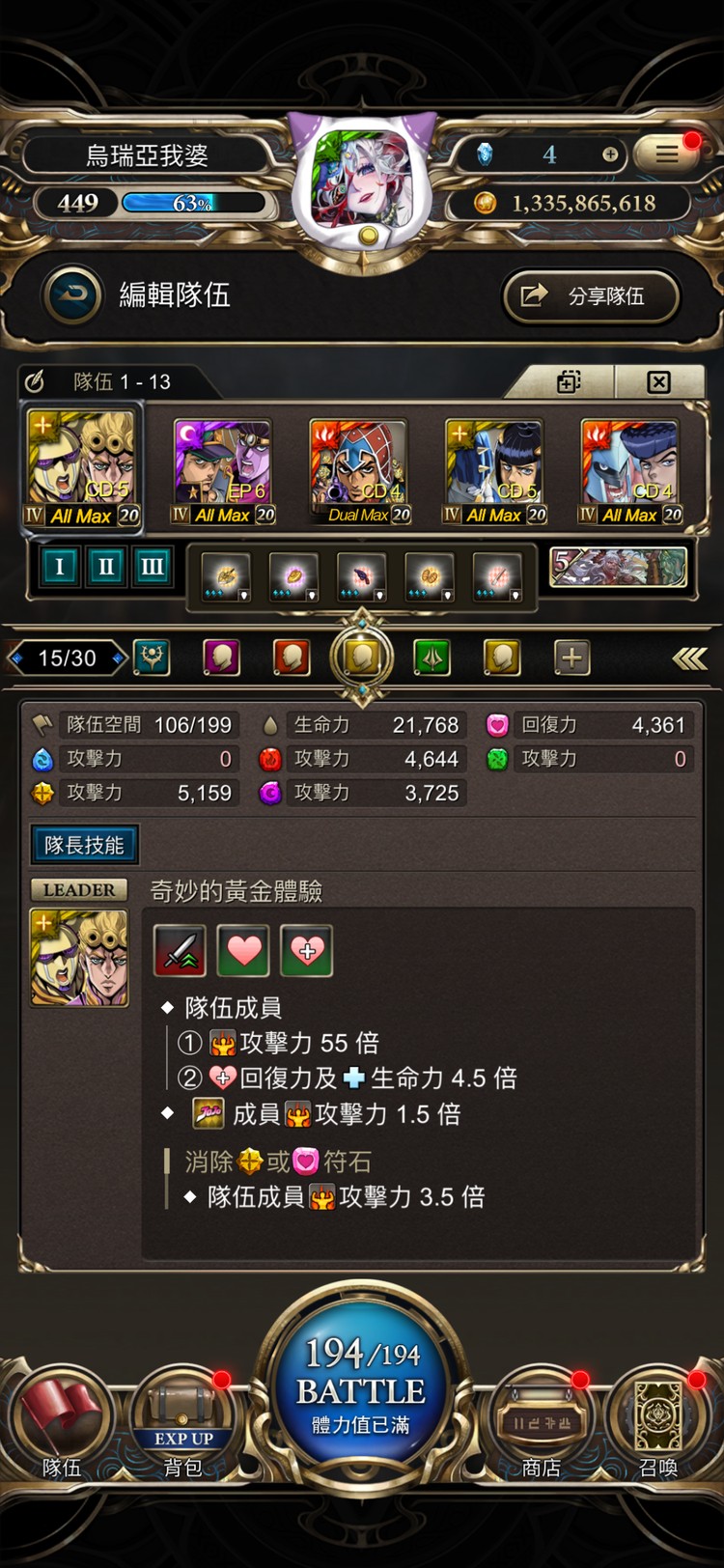Switch to skill set II
724x1568 pixels.
pyautogui.click(x=106, y=566)
